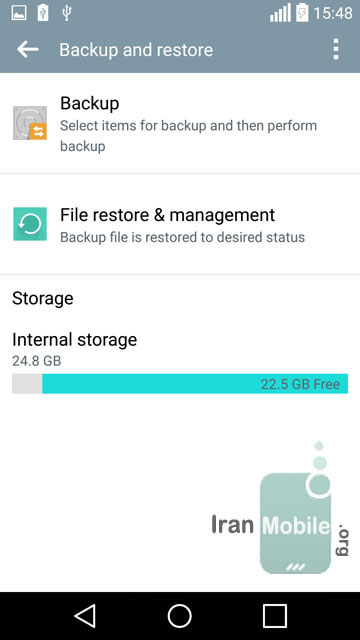Image resolution: width=360 pixels, height=640 pixels.
Task: Open the three-dot overflow menu
Action: point(336,50)
